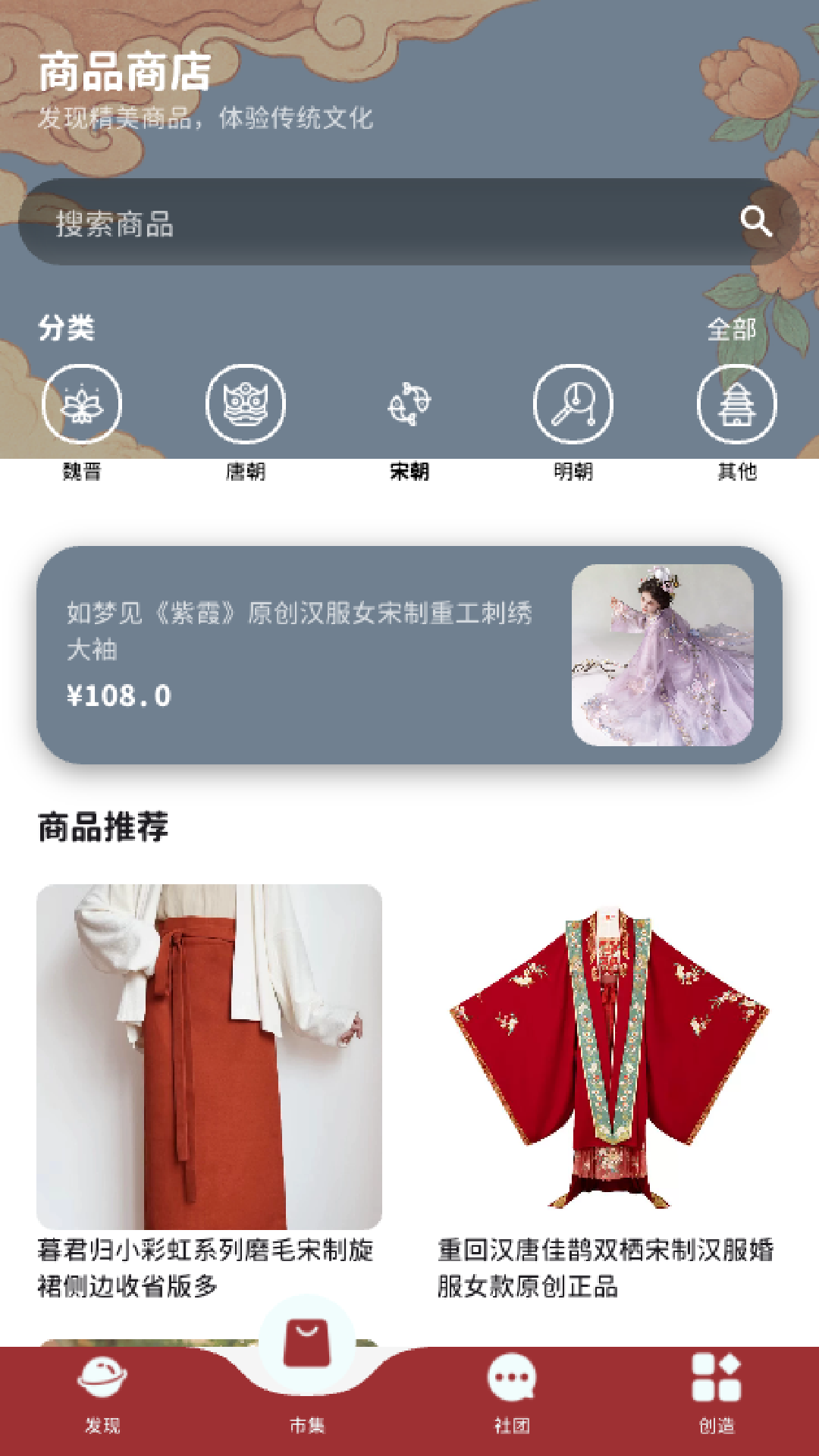The width and height of the screenshot is (819, 1456).
Task: Open 全部 categories
Action: (731, 329)
